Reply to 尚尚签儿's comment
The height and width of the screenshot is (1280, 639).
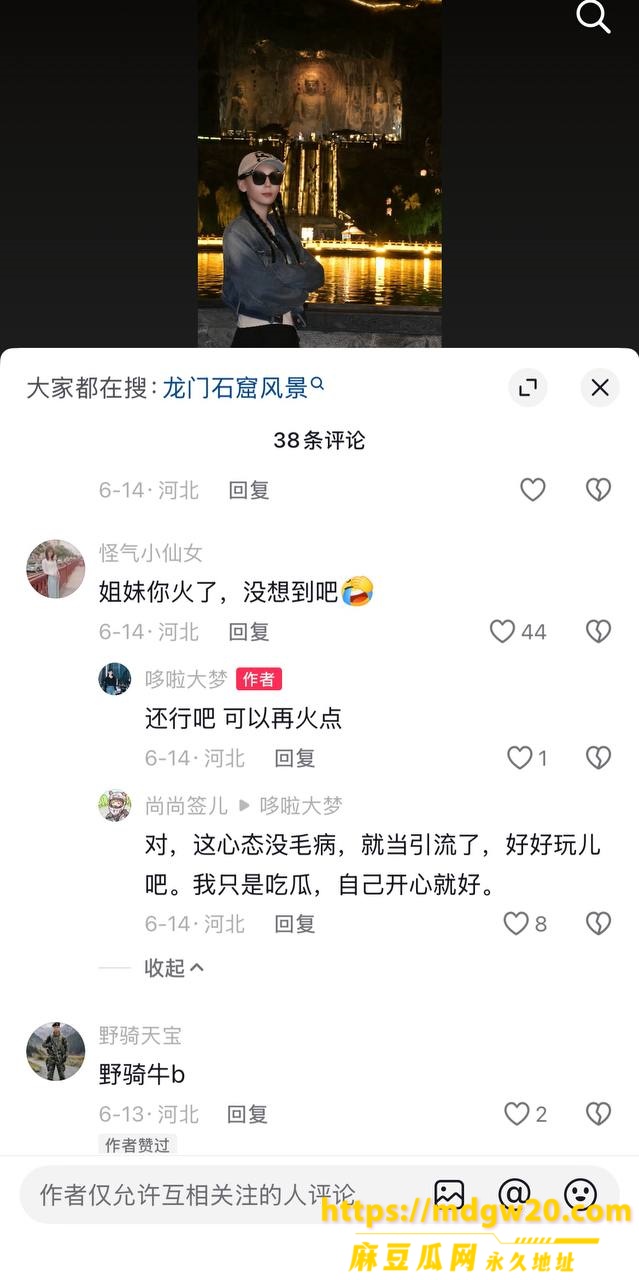(295, 924)
